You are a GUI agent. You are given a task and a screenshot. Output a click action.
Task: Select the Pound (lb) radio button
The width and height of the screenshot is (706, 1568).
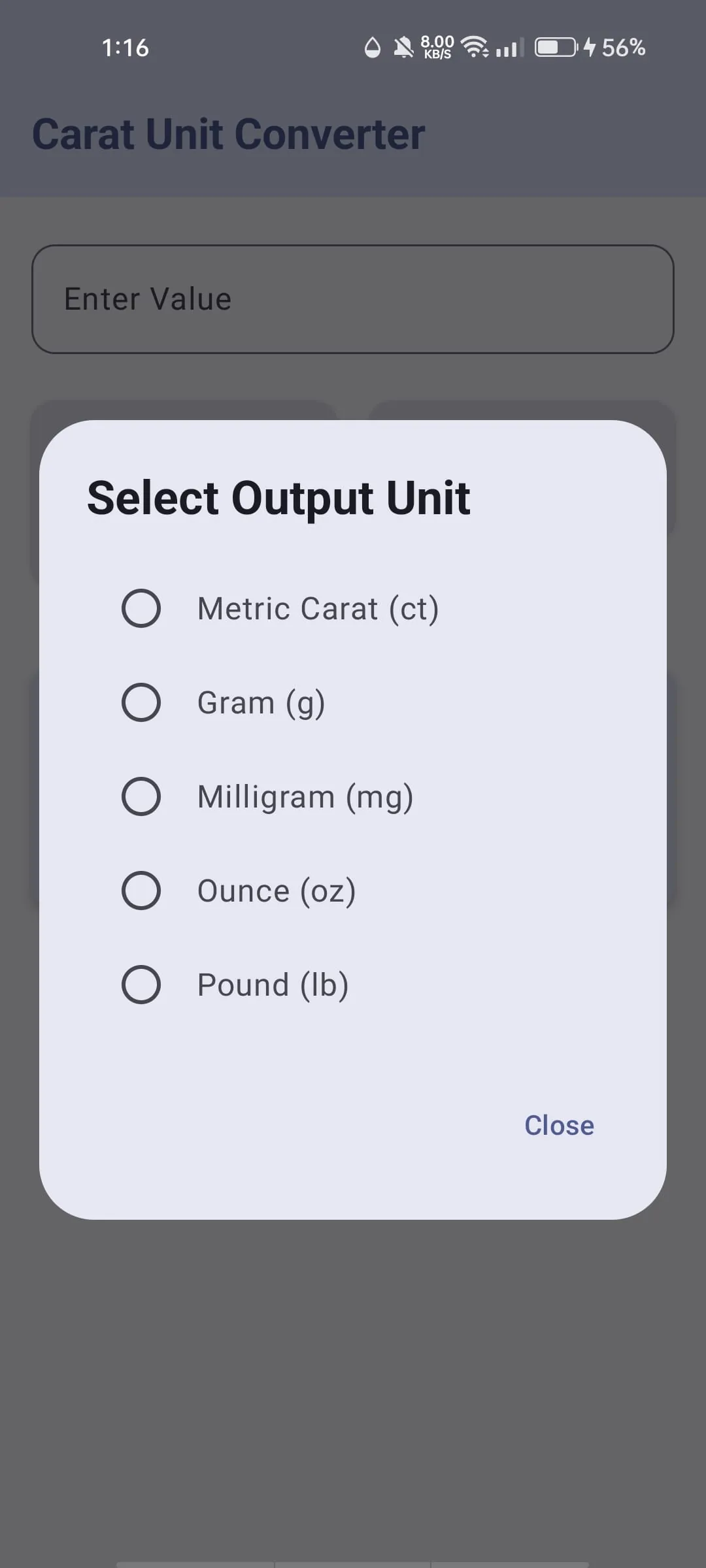coord(142,984)
